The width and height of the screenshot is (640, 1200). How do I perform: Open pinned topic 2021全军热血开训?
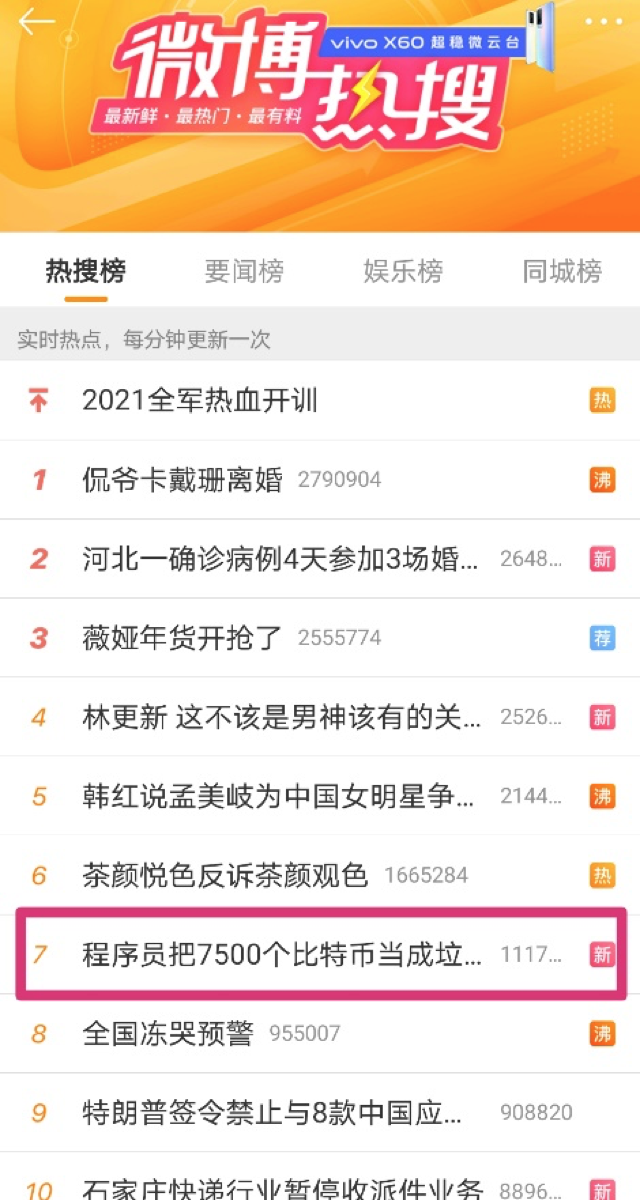[x=200, y=401]
